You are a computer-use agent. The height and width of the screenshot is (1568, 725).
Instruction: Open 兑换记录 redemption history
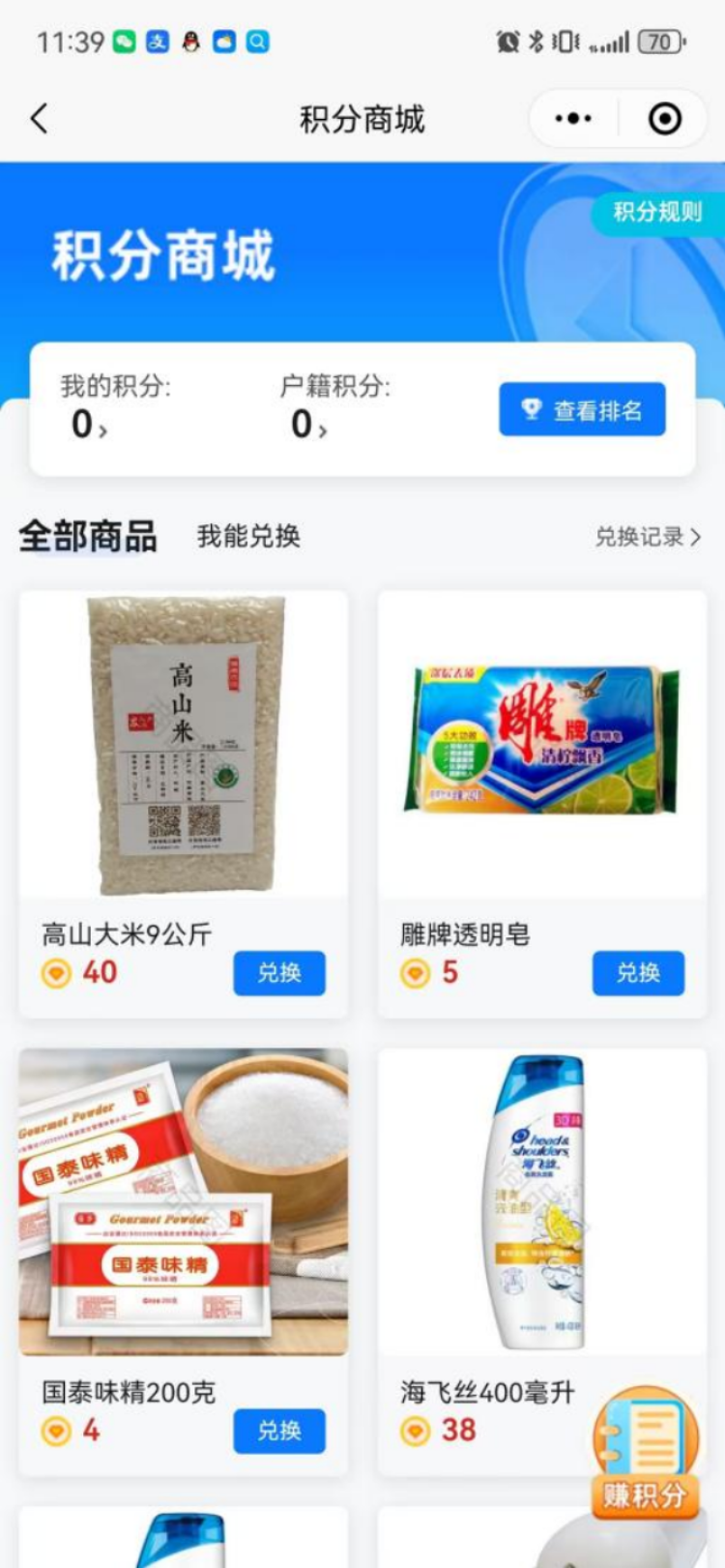pyautogui.click(x=648, y=537)
